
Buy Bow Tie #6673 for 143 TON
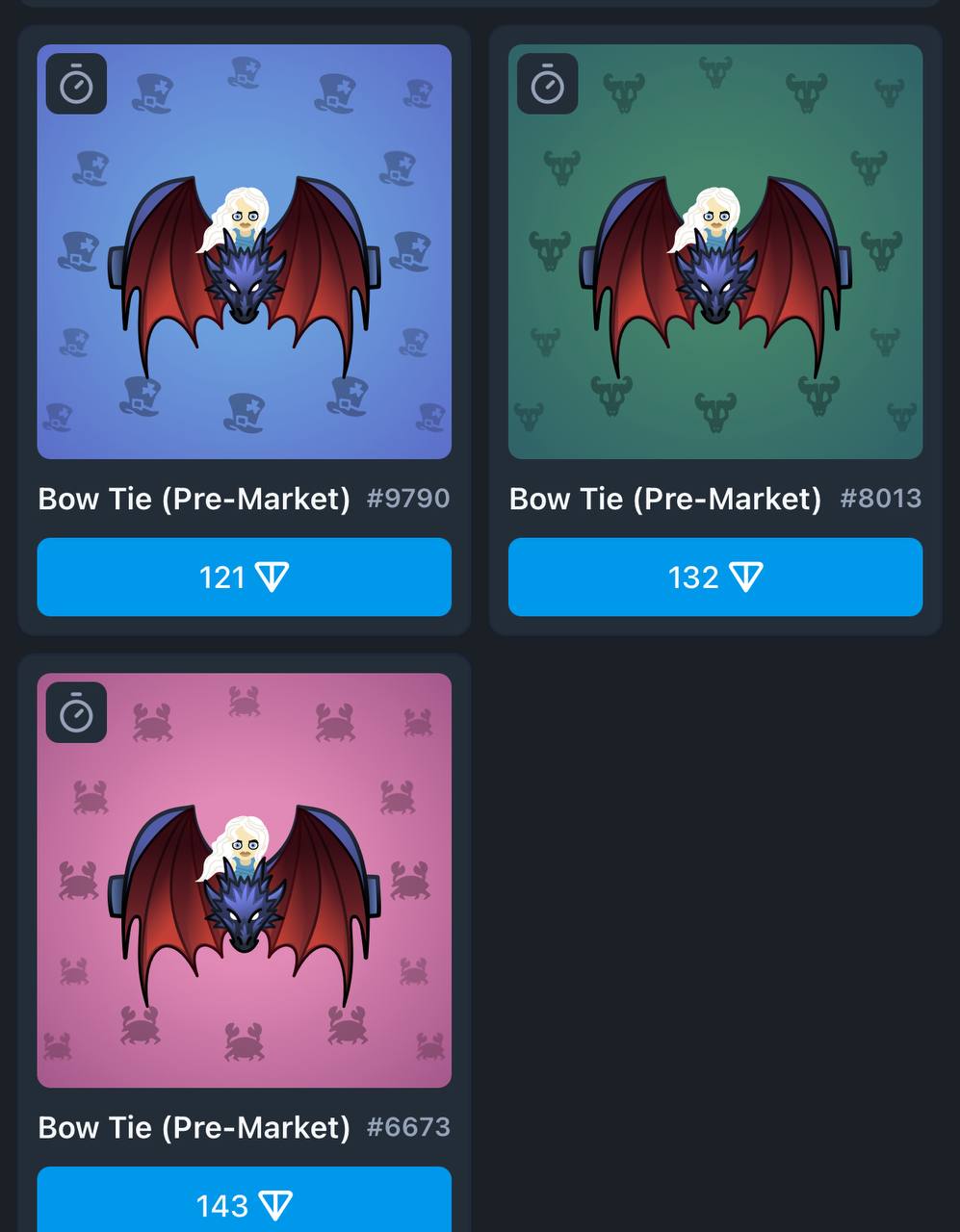[244, 1203]
